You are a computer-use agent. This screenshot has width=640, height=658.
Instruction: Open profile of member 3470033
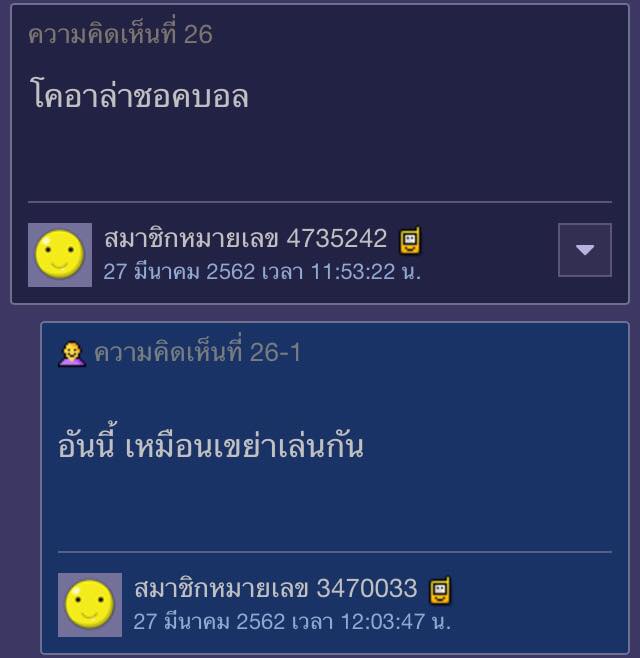point(275,589)
